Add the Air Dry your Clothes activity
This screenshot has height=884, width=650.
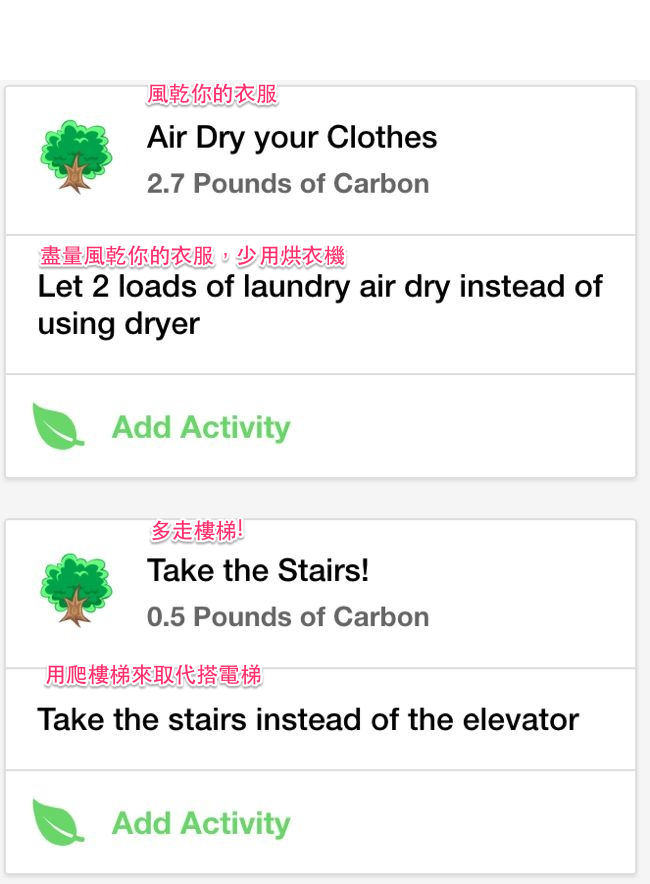tap(200, 427)
